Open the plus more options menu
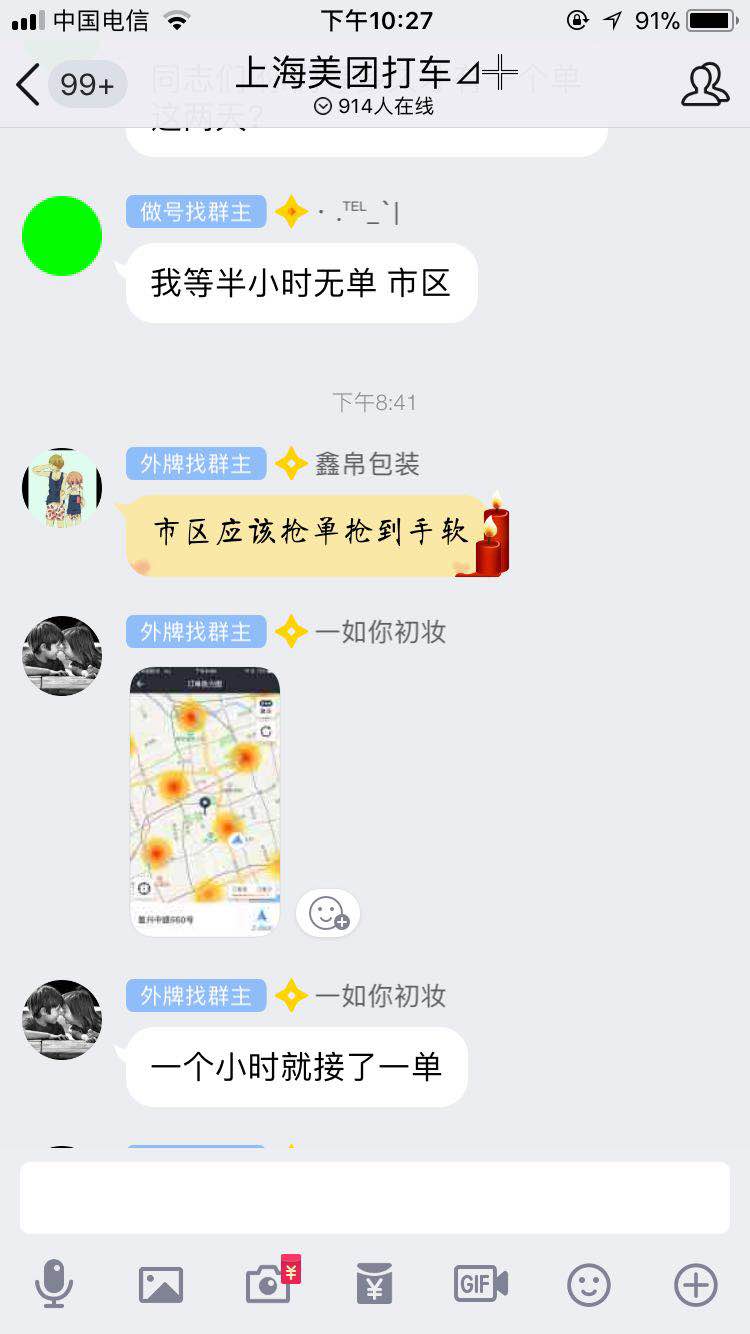Image resolution: width=750 pixels, height=1334 pixels. (x=696, y=1284)
